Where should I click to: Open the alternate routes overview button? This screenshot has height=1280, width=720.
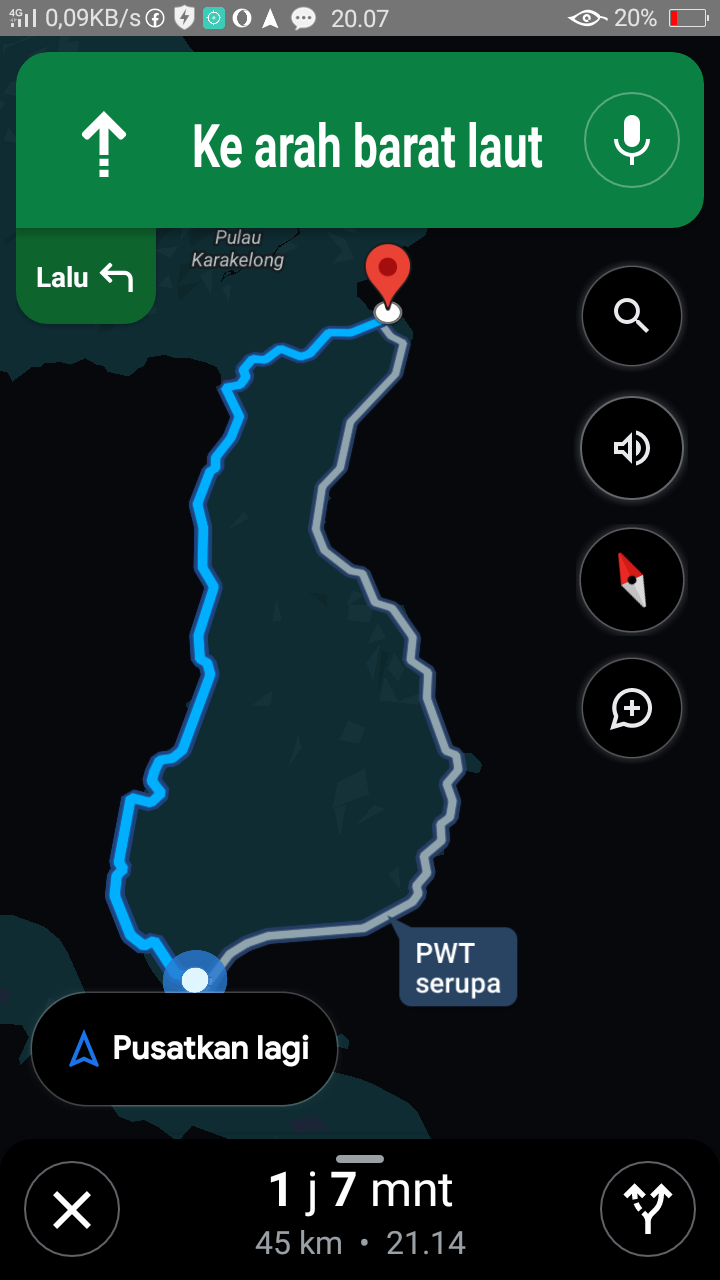point(648,1210)
